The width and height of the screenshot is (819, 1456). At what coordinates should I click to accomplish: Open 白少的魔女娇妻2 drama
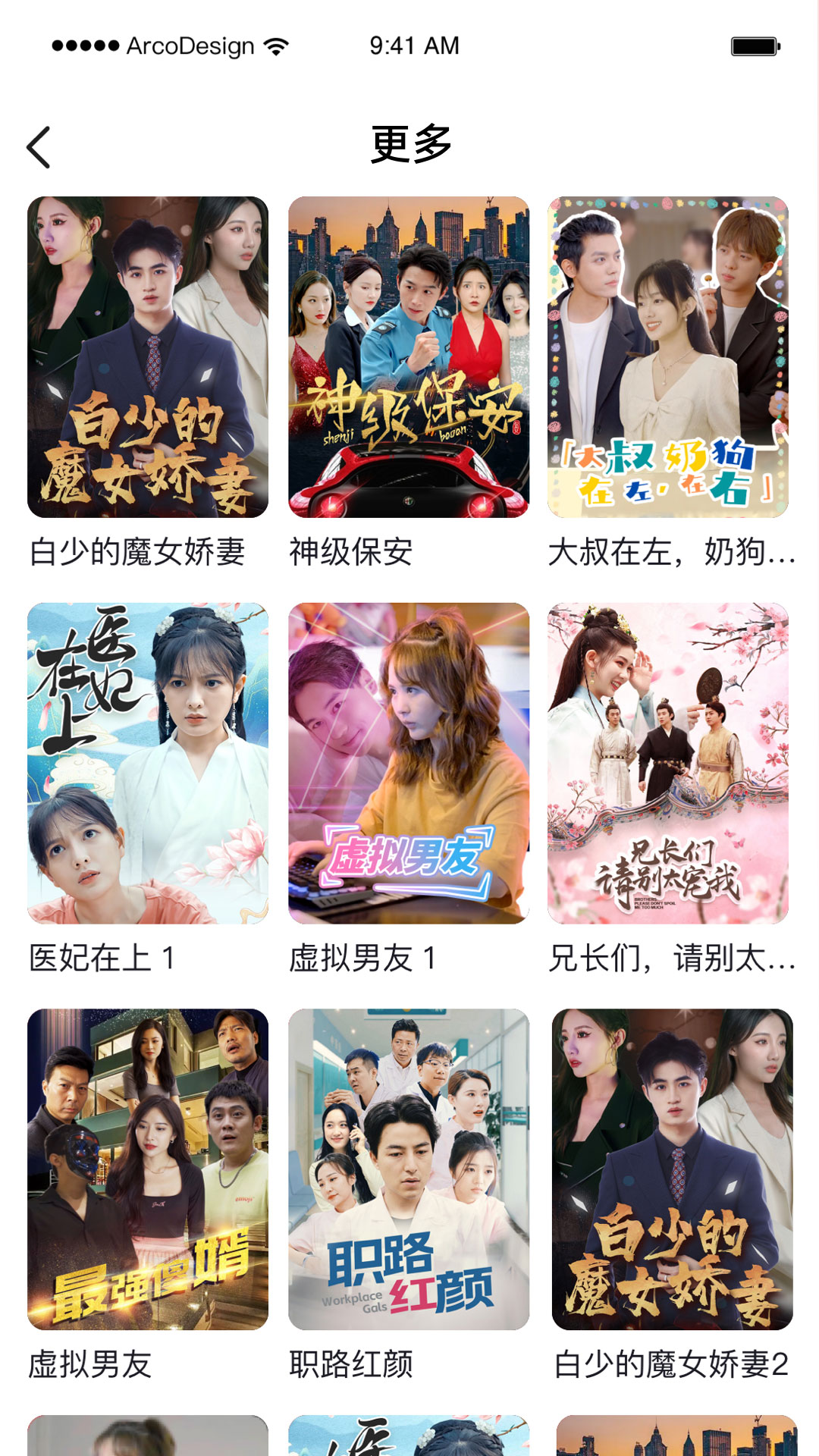(x=673, y=1169)
